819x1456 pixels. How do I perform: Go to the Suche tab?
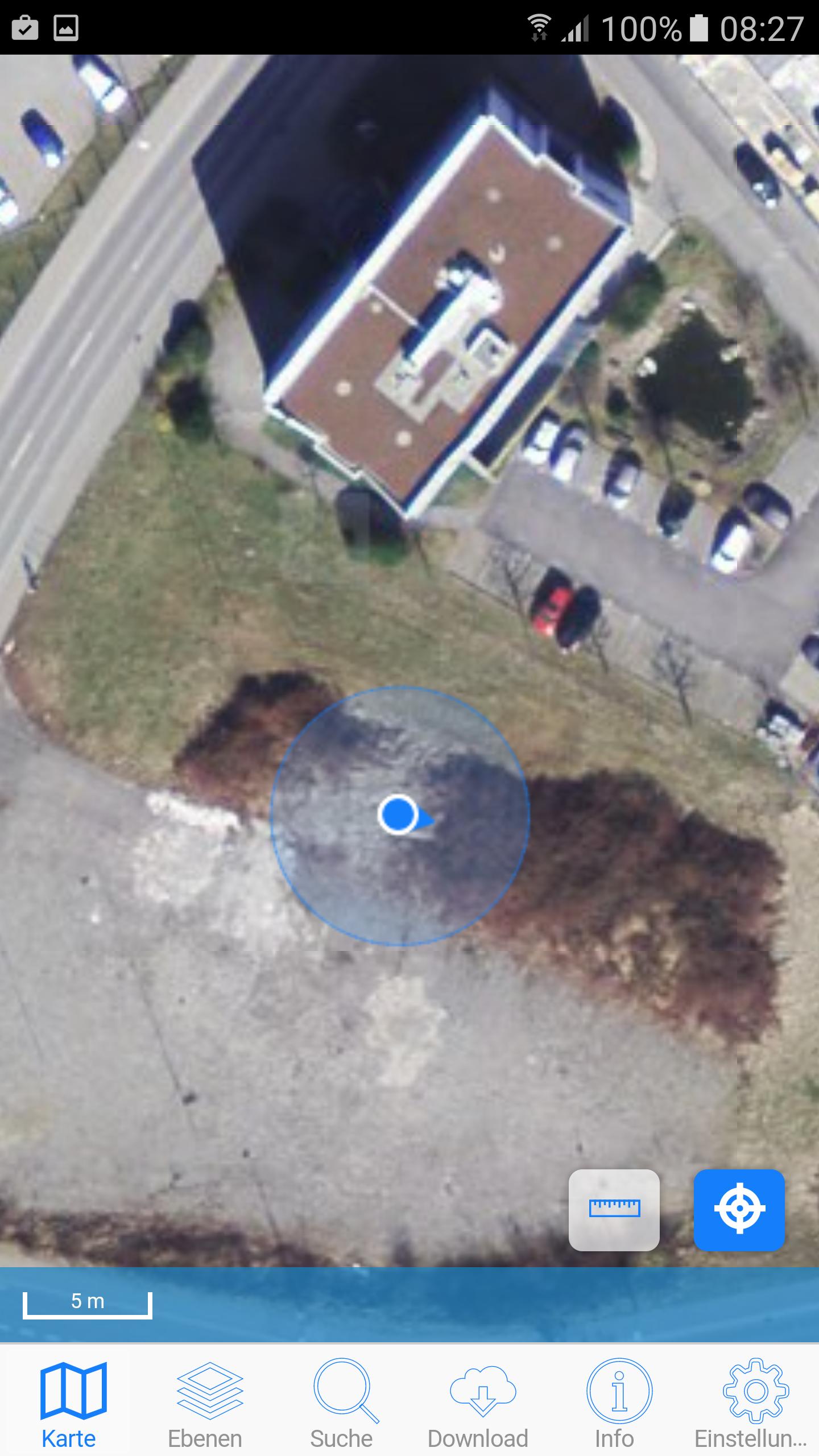pos(342,1403)
